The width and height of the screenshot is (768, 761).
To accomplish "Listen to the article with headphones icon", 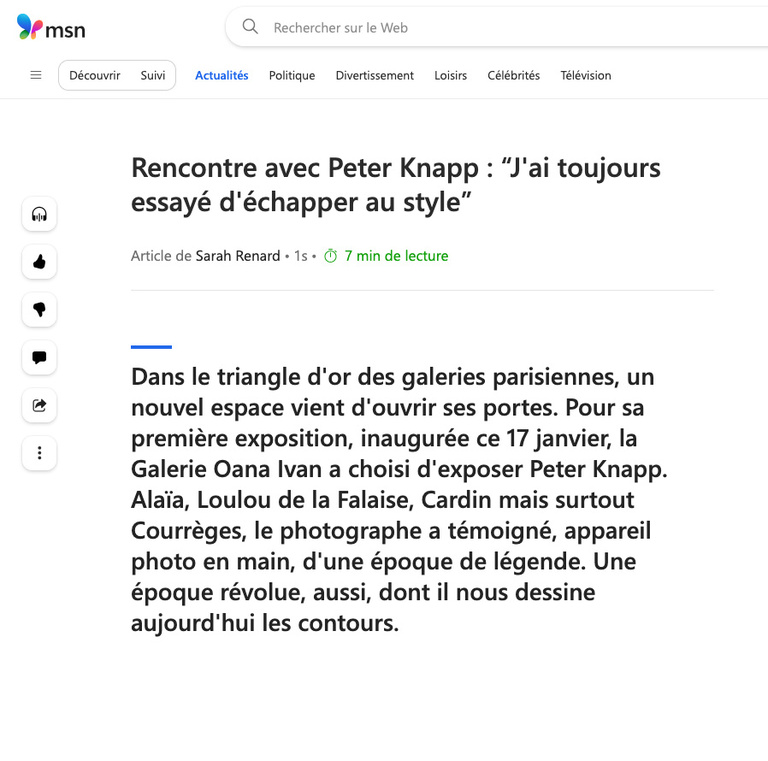I will point(39,214).
